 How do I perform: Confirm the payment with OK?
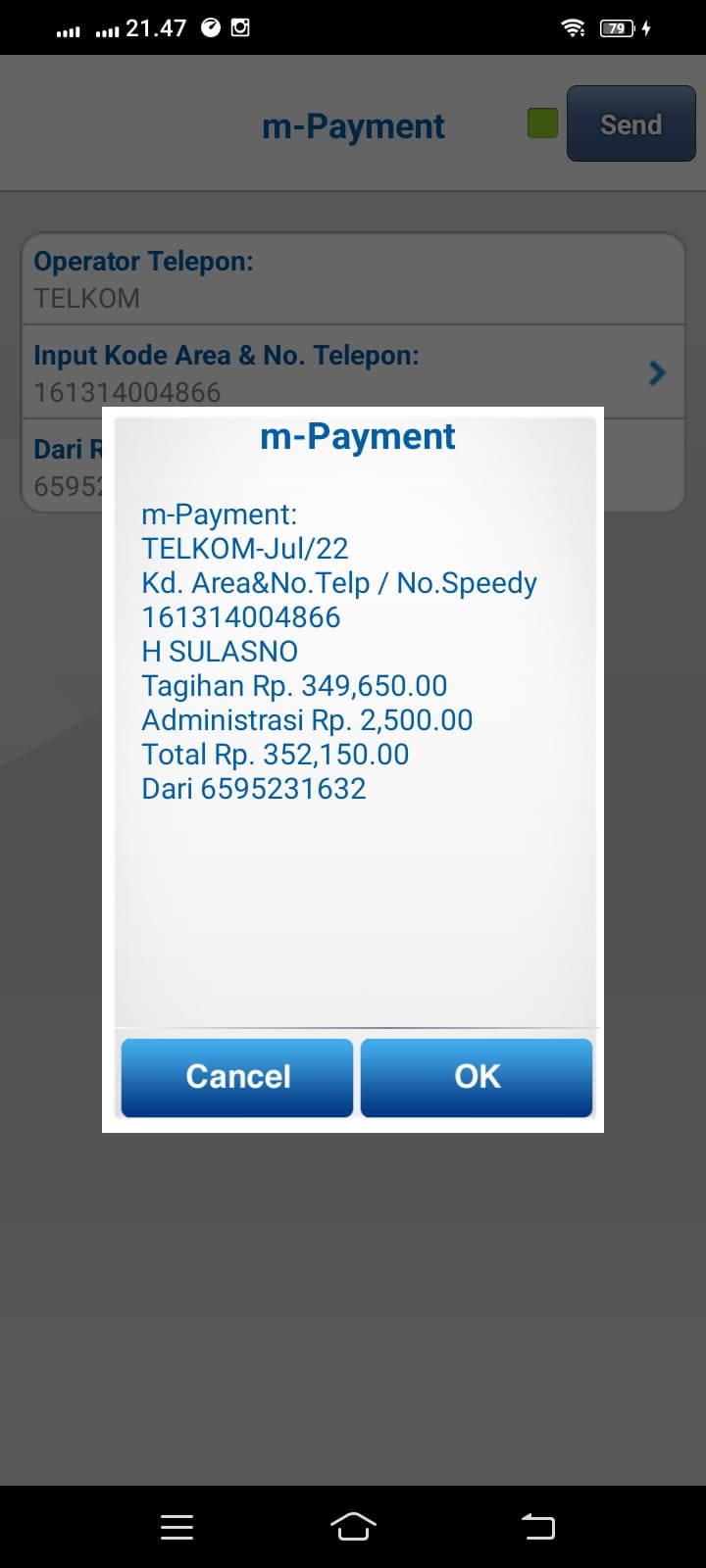tap(477, 1077)
